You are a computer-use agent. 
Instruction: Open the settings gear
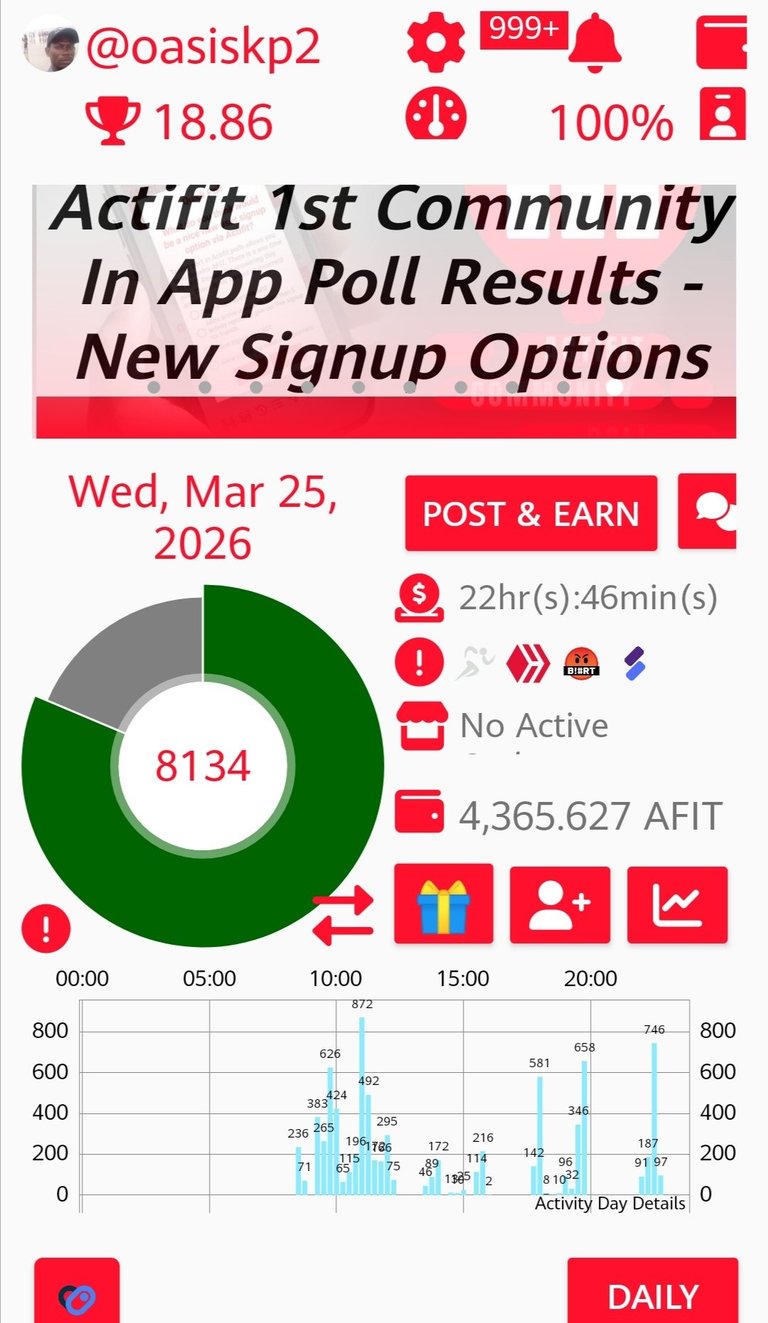tap(436, 44)
